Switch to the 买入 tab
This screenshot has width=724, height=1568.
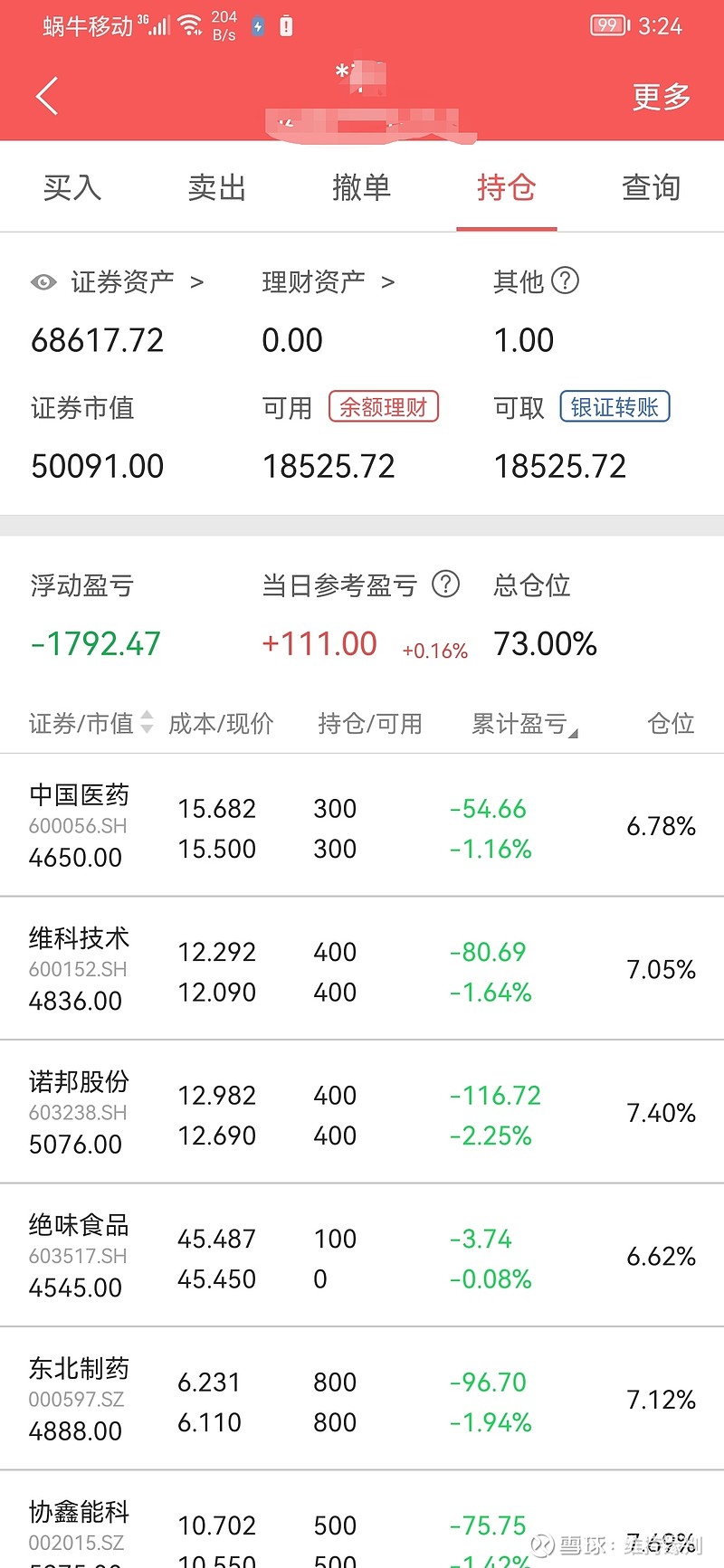[72, 187]
